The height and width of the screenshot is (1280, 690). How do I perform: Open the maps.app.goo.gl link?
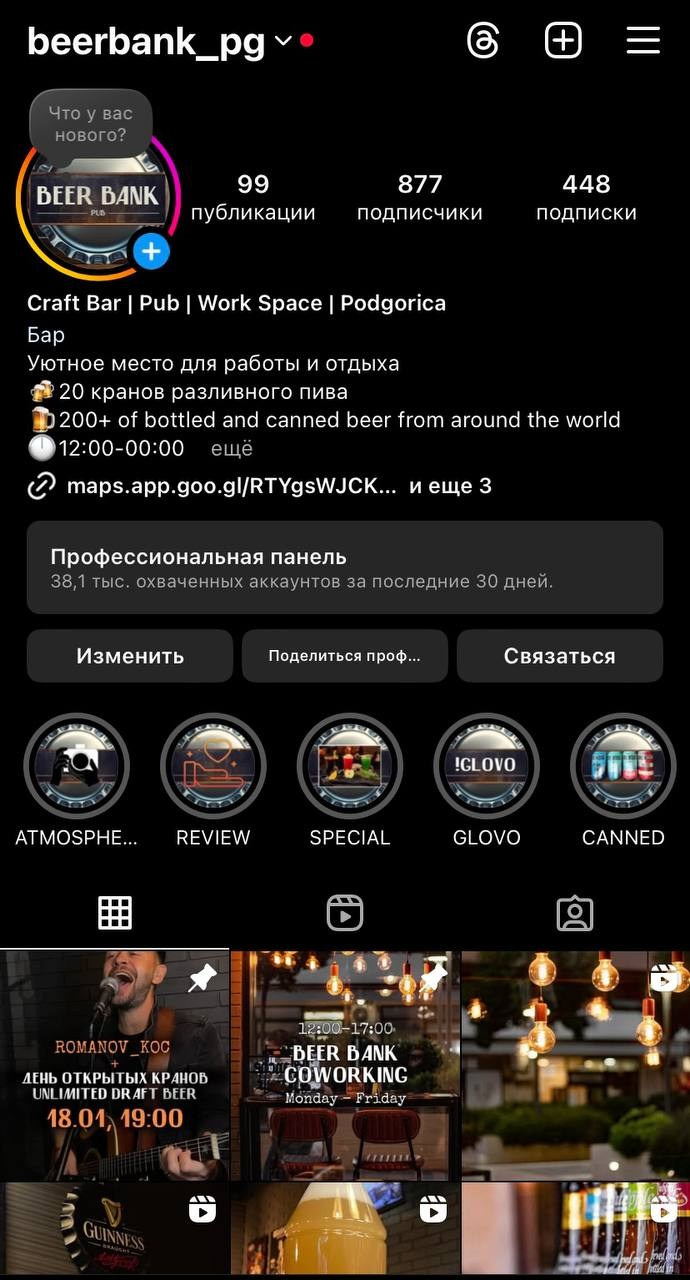point(231,486)
